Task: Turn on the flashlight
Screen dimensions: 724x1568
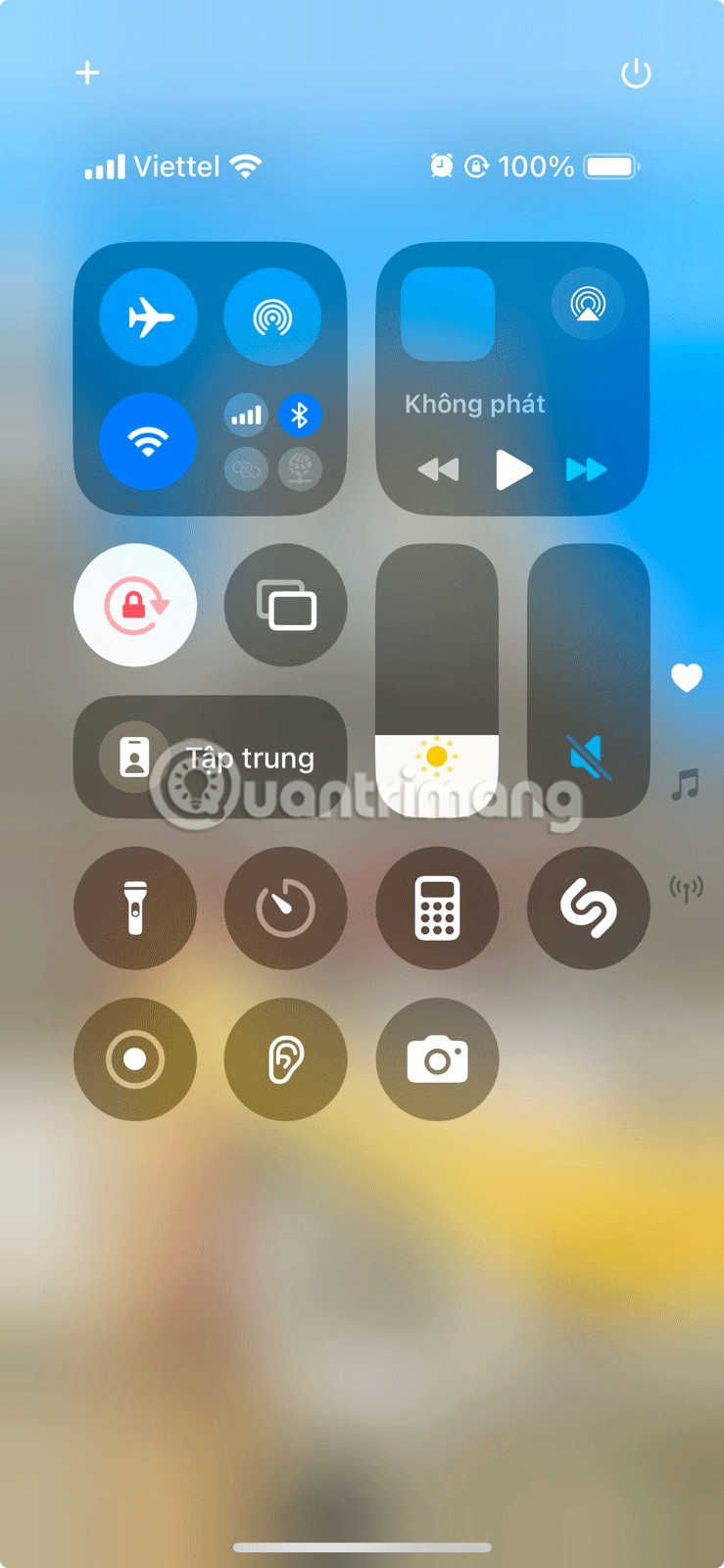Action: (x=135, y=908)
